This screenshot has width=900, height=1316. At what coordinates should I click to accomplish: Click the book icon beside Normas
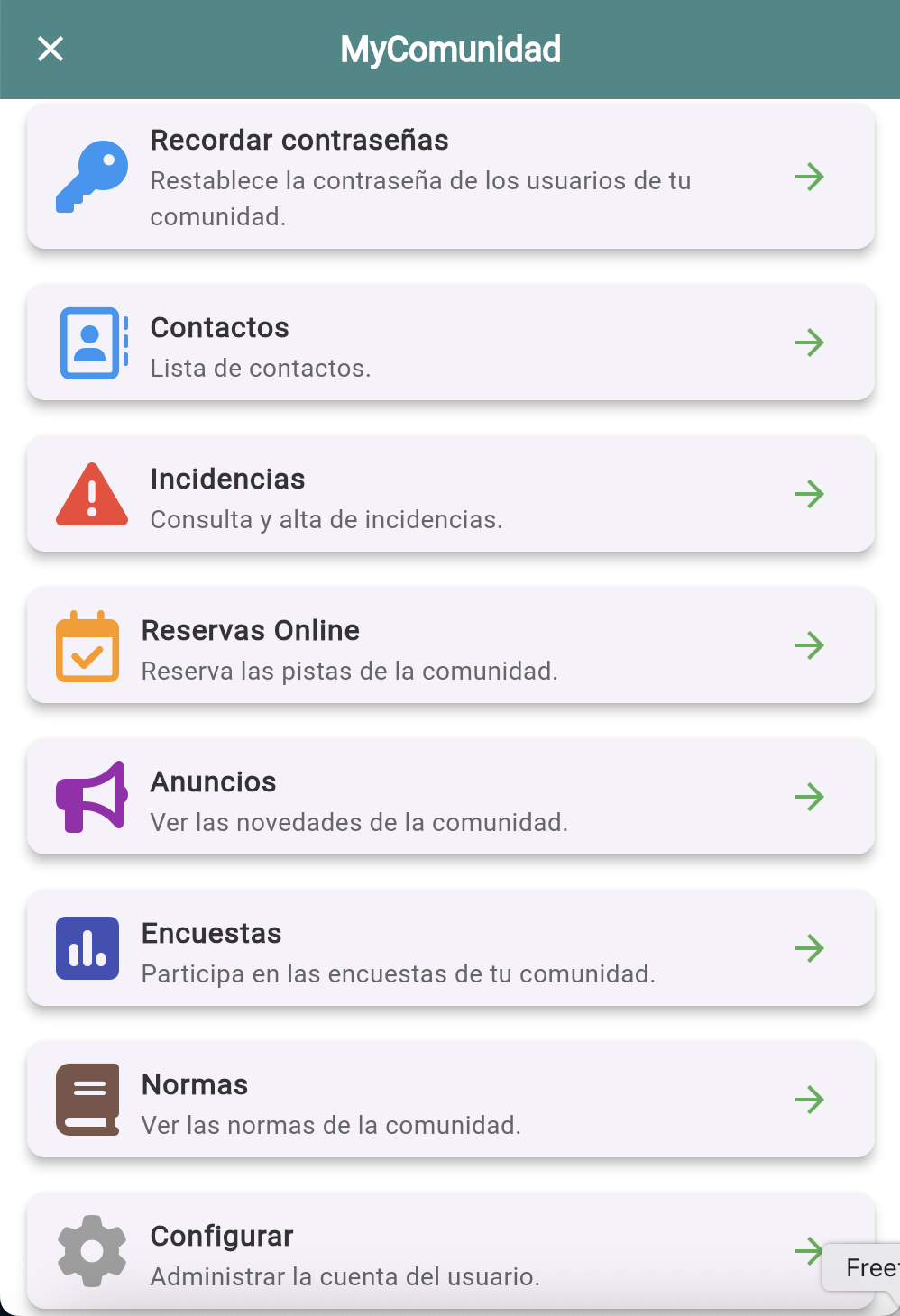(87, 1100)
